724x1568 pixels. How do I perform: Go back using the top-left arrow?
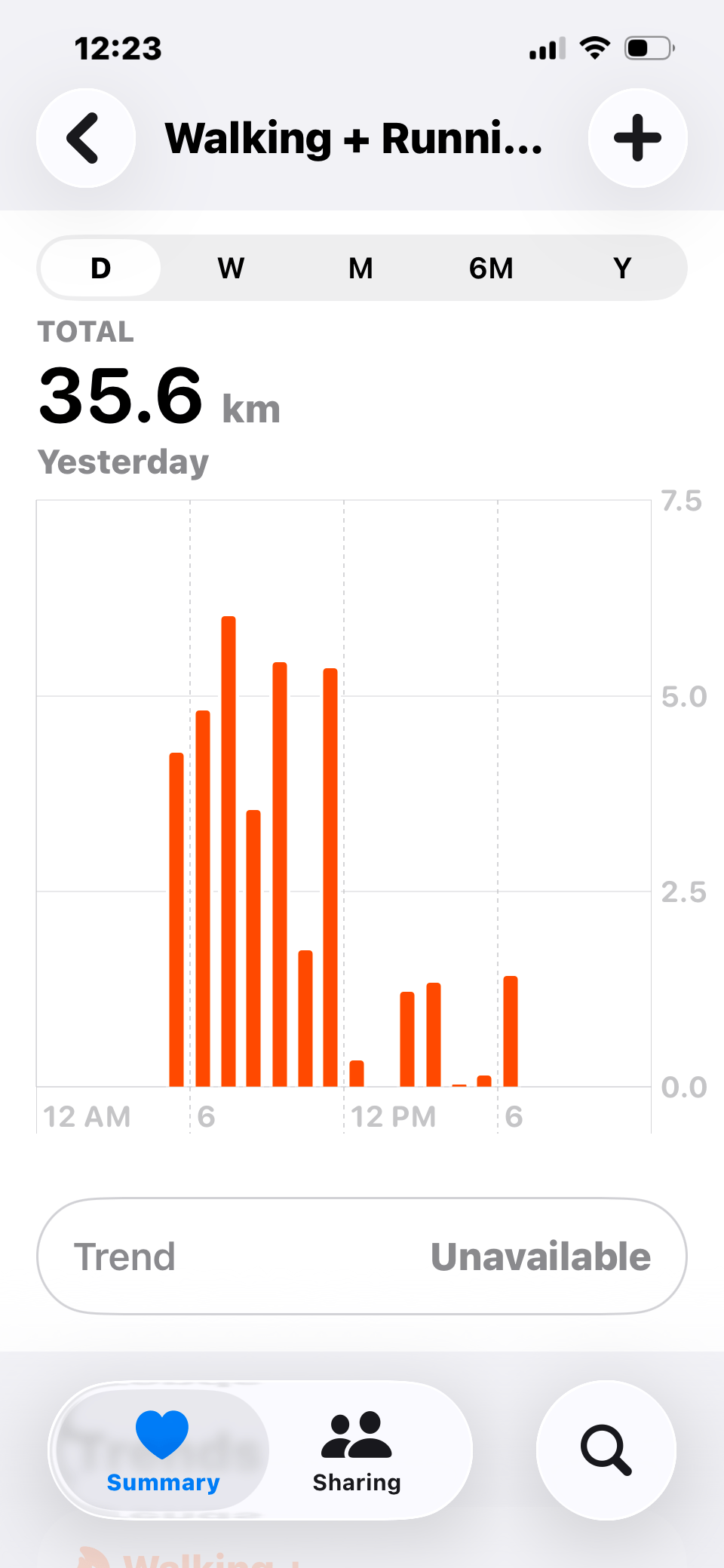[86, 138]
